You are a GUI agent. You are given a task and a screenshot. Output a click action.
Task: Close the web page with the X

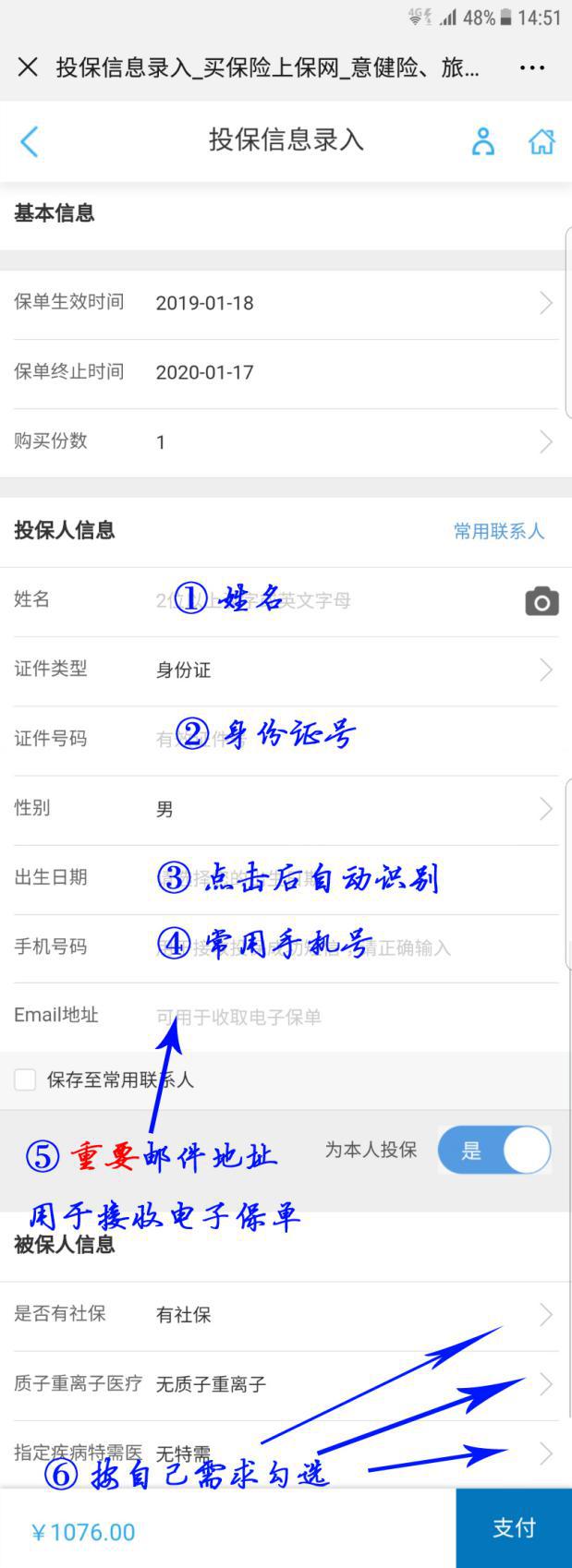[28, 67]
